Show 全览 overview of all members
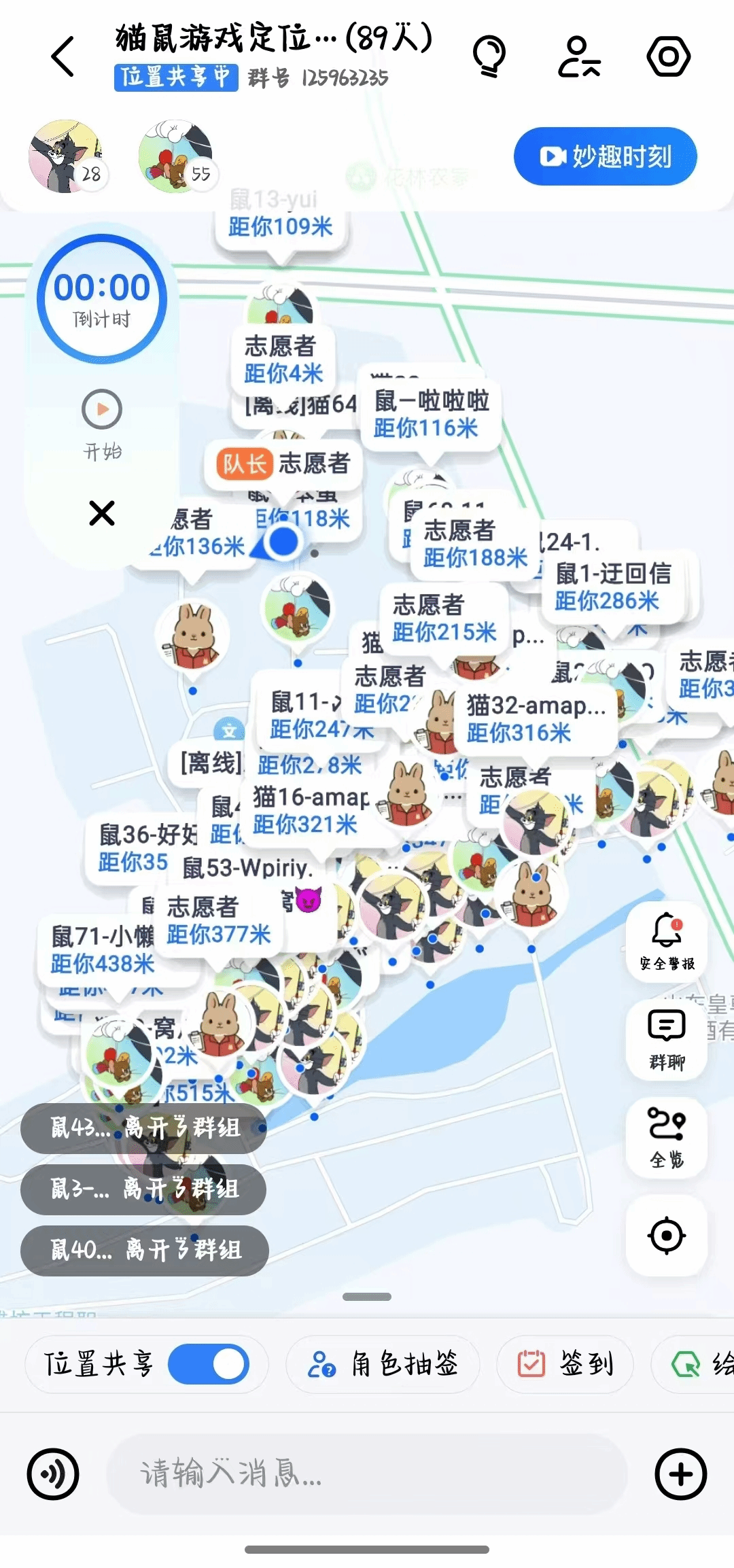 (x=667, y=1137)
